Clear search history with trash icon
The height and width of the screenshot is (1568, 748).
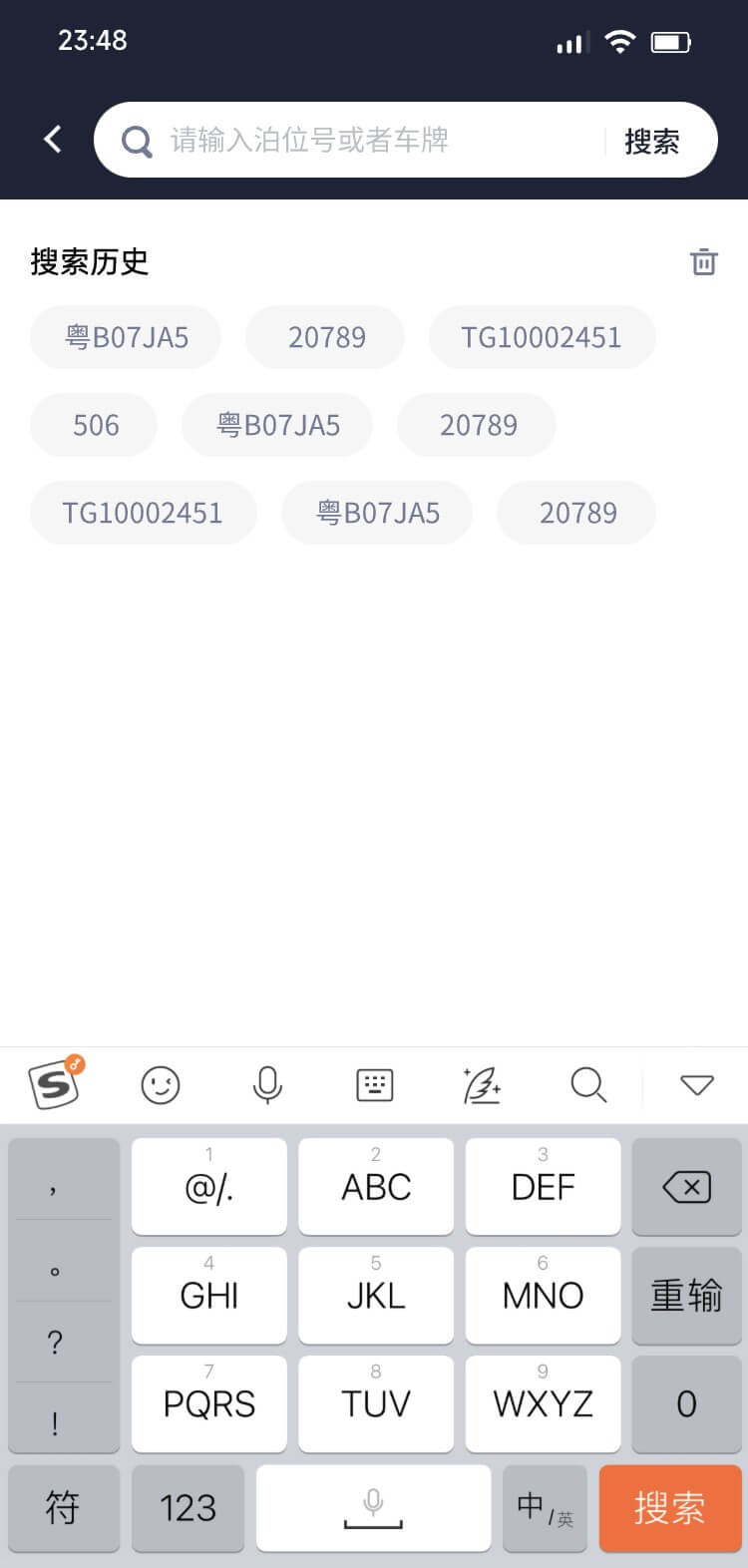point(704,261)
